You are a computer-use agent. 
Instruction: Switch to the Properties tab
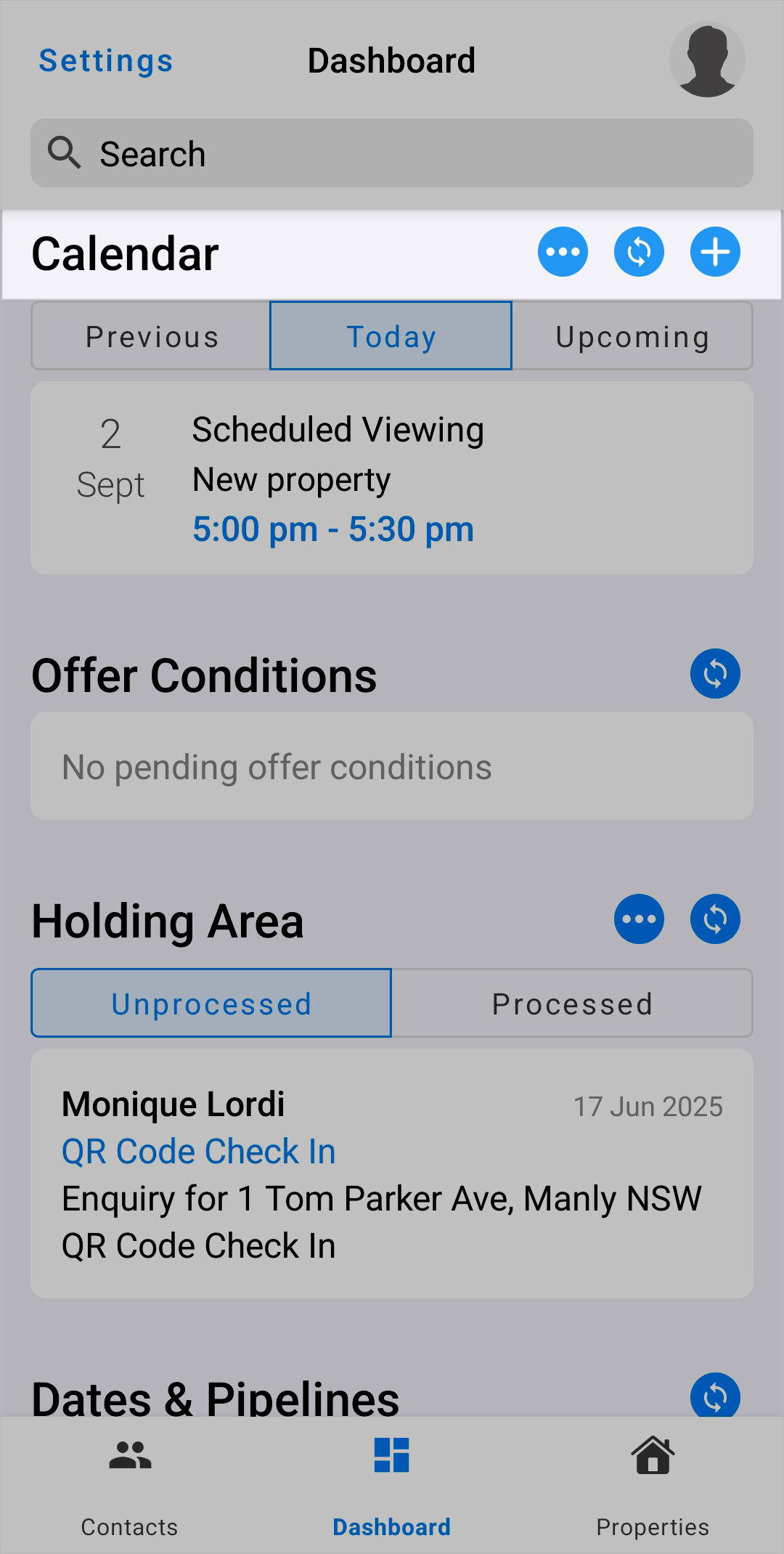652,1474
